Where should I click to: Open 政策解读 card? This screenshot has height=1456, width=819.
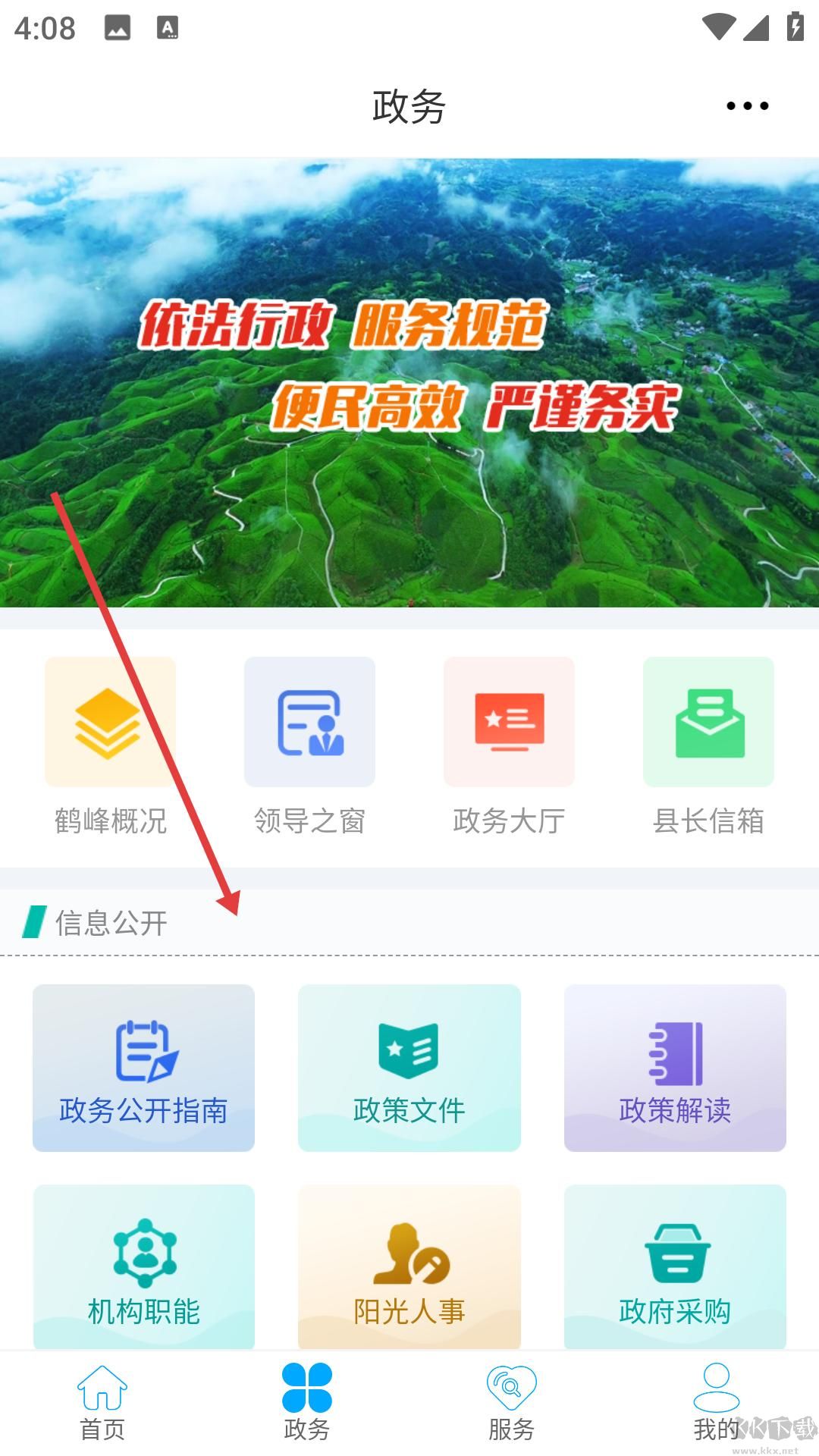tap(675, 1068)
